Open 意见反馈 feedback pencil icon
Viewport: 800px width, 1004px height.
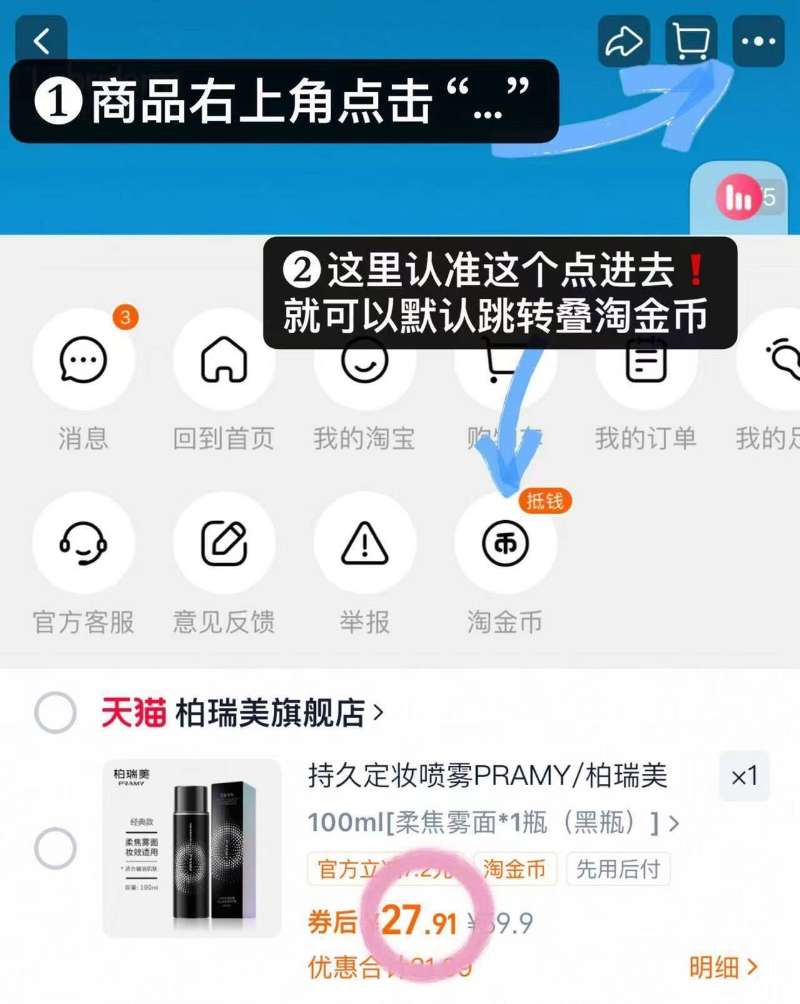(x=224, y=543)
